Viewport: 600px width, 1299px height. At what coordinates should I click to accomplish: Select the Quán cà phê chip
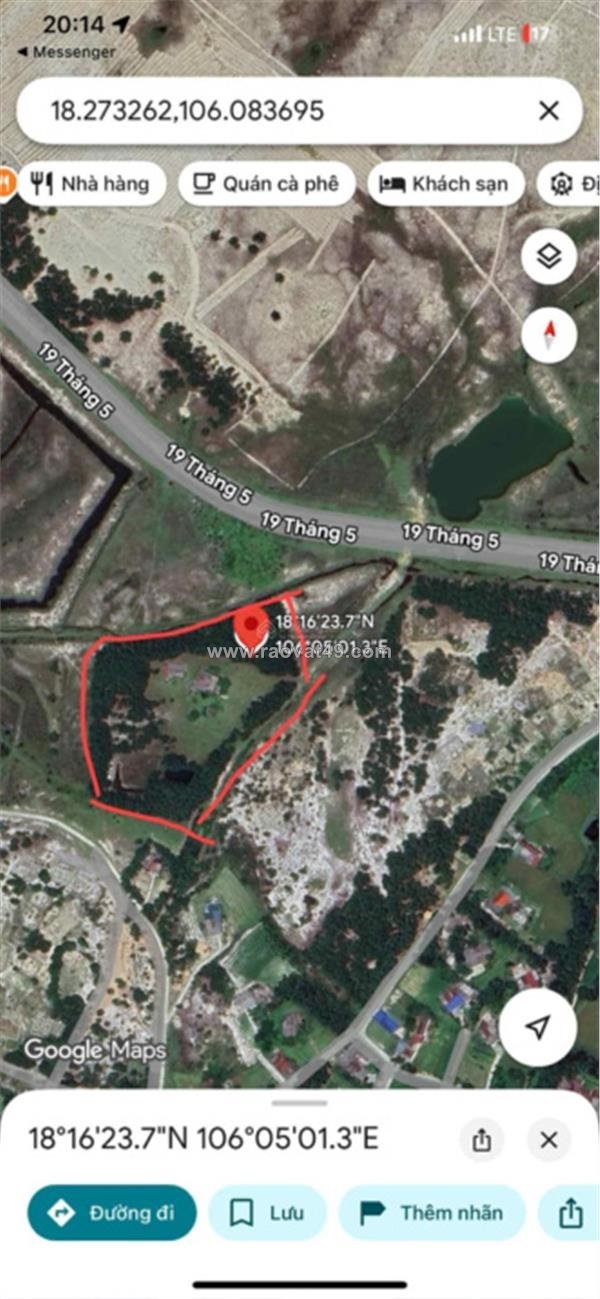coord(266,184)
